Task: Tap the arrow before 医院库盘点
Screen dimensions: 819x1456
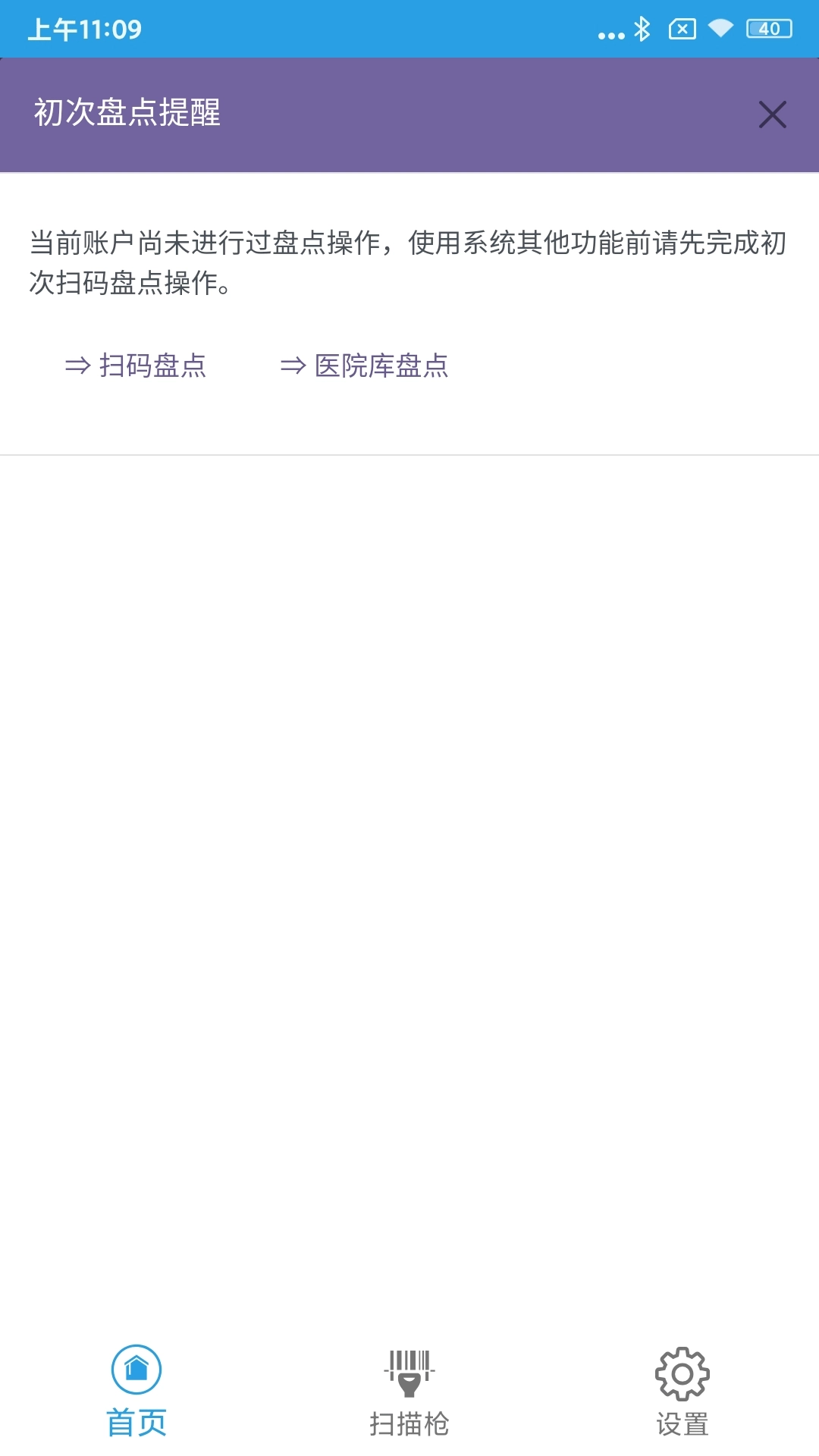Action: point(293,366)
